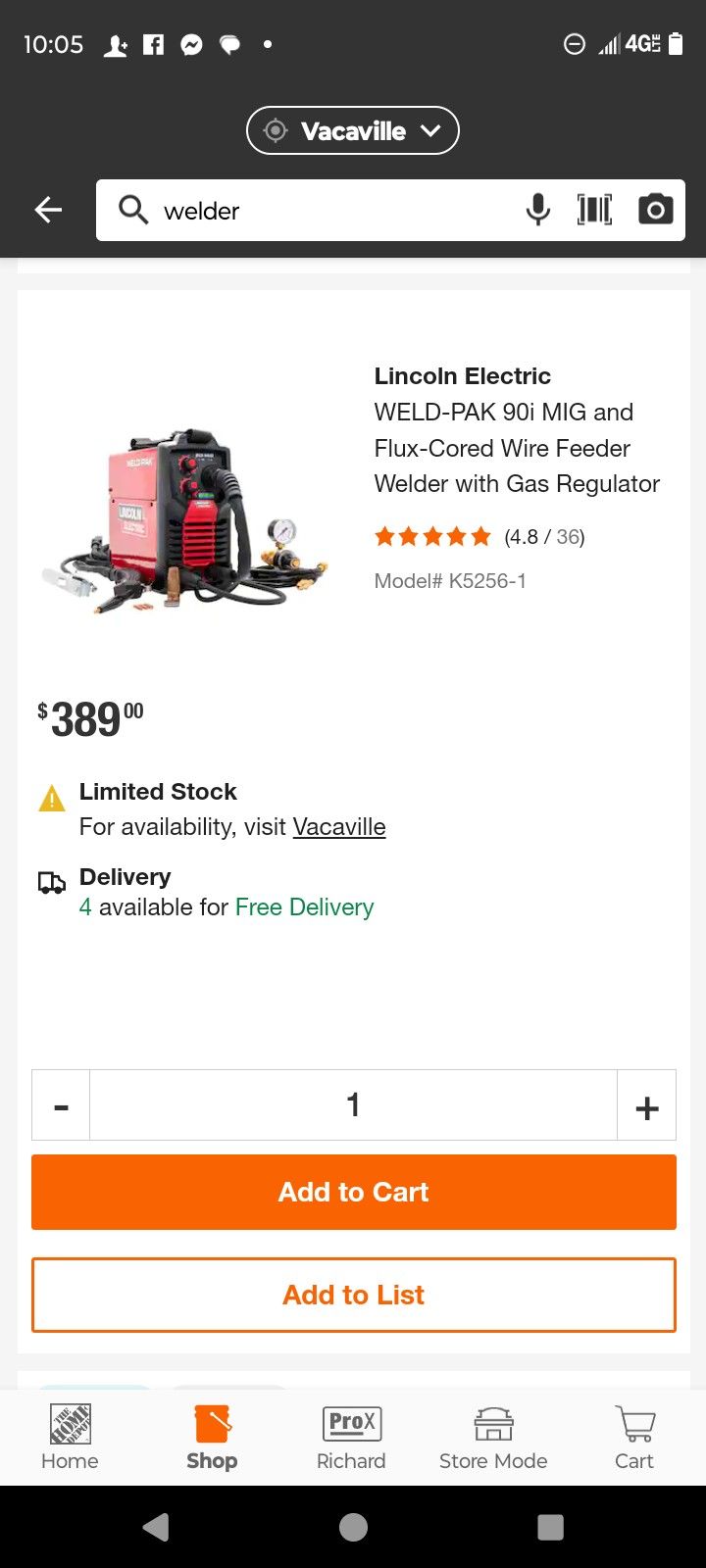Viewport: 706px width, 1568px height.
Task: Increase quantity with the plus button
Action: (646, 1105)
